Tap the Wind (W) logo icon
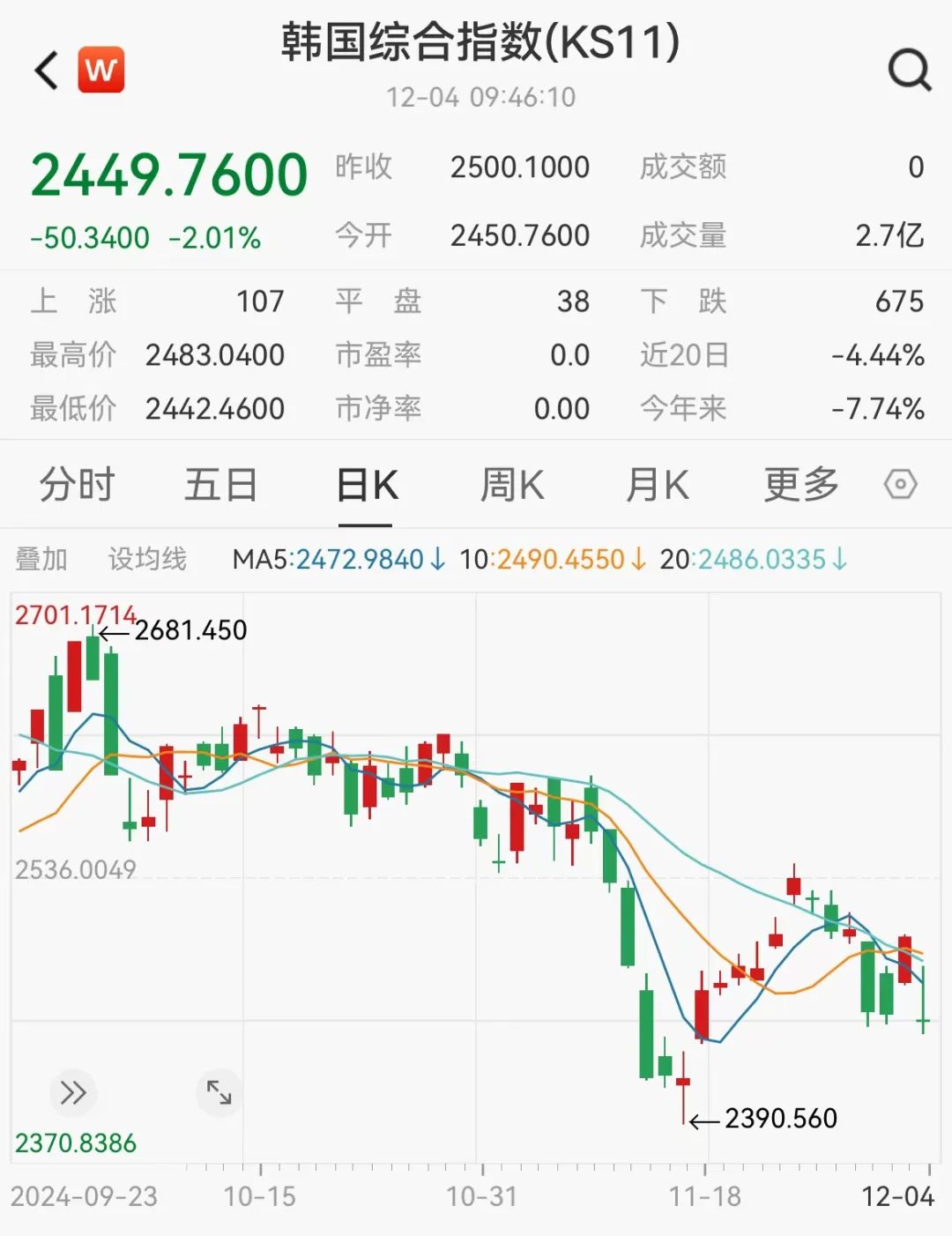 click(x=100, y=71)
